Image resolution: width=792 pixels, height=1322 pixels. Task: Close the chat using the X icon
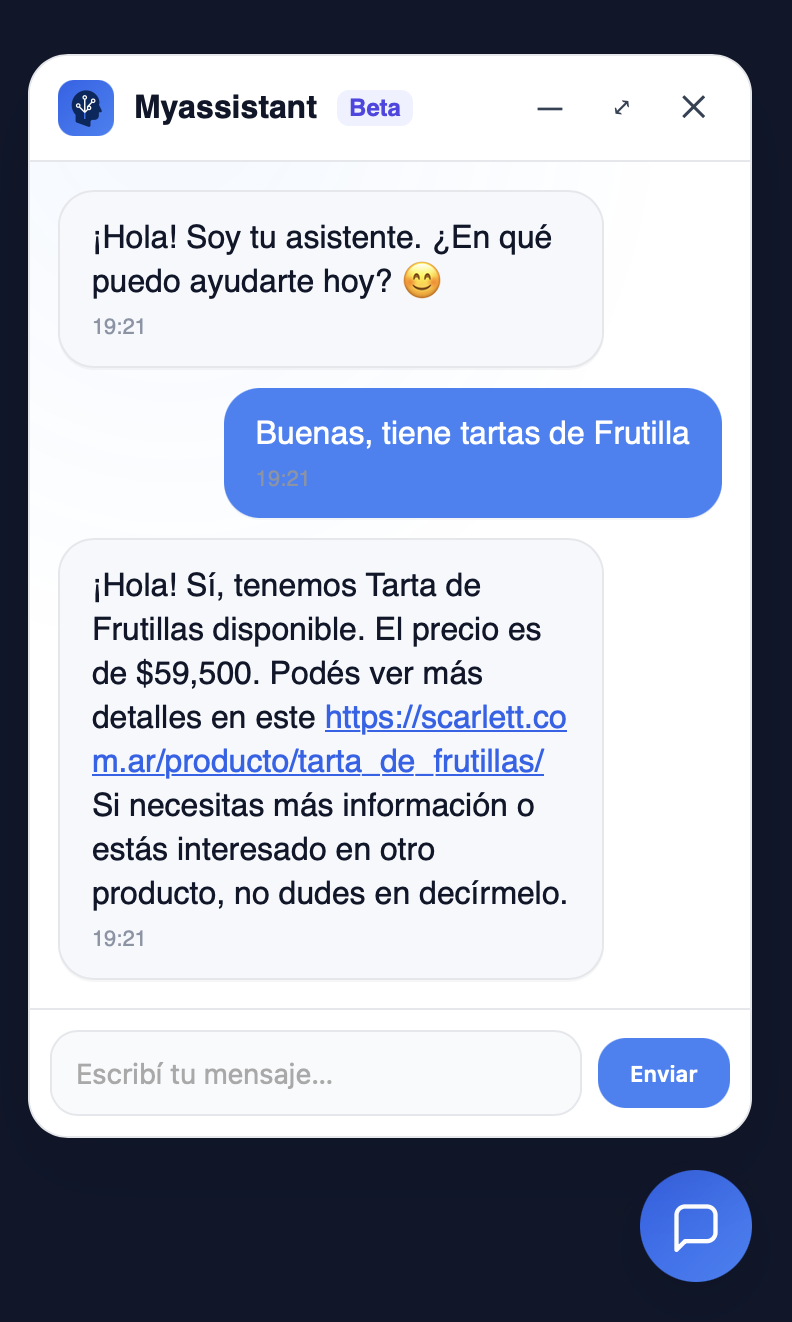693,107
